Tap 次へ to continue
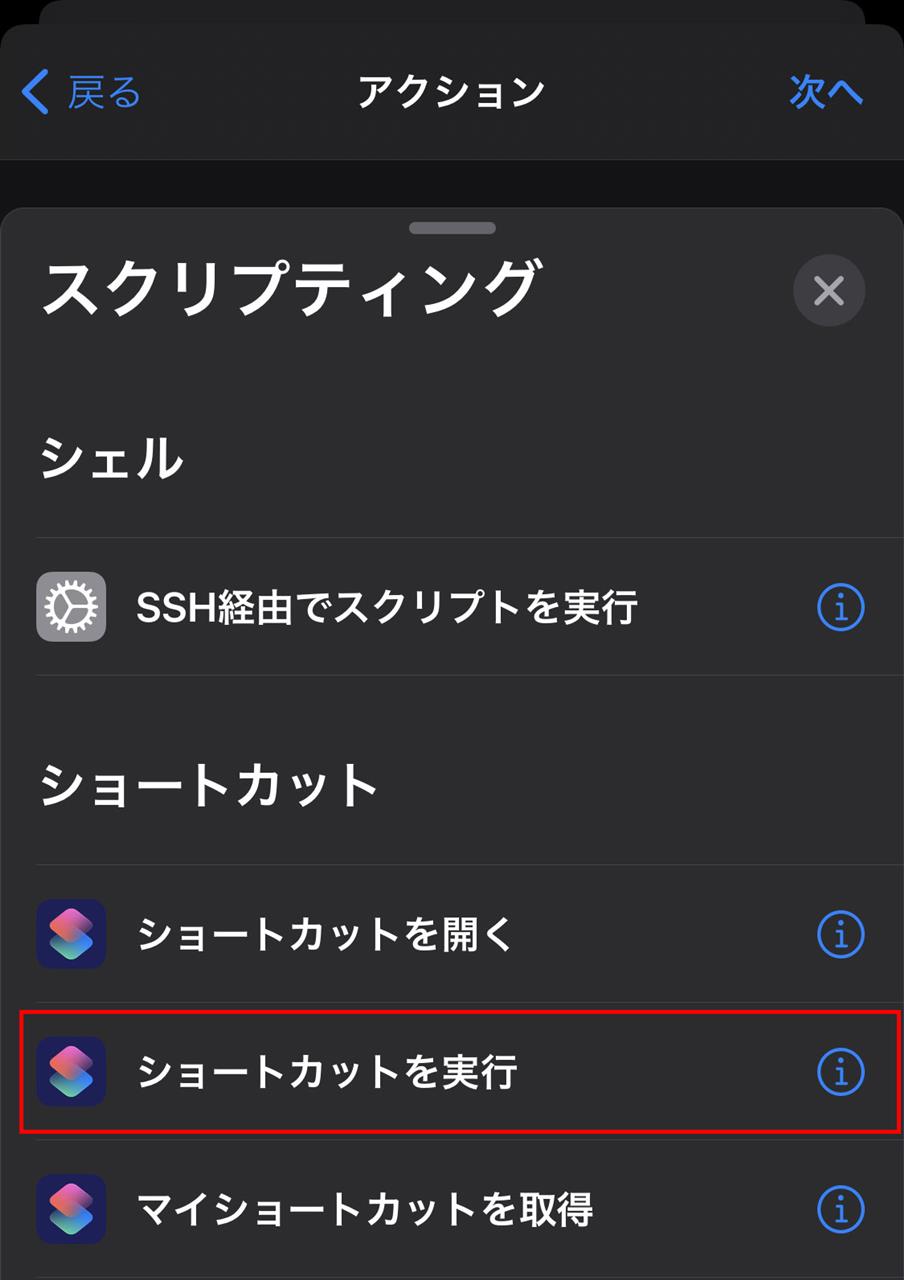Viewport: 904px width, 1280px height. click(x=825, y=93)
